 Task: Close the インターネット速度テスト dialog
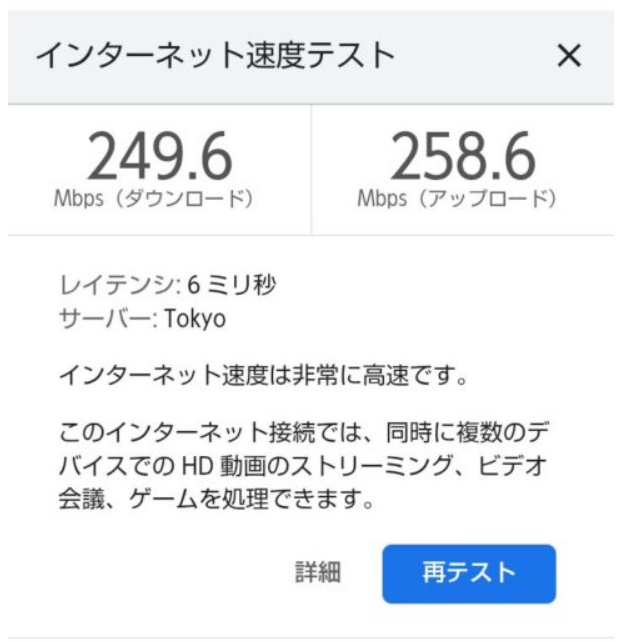568,56
